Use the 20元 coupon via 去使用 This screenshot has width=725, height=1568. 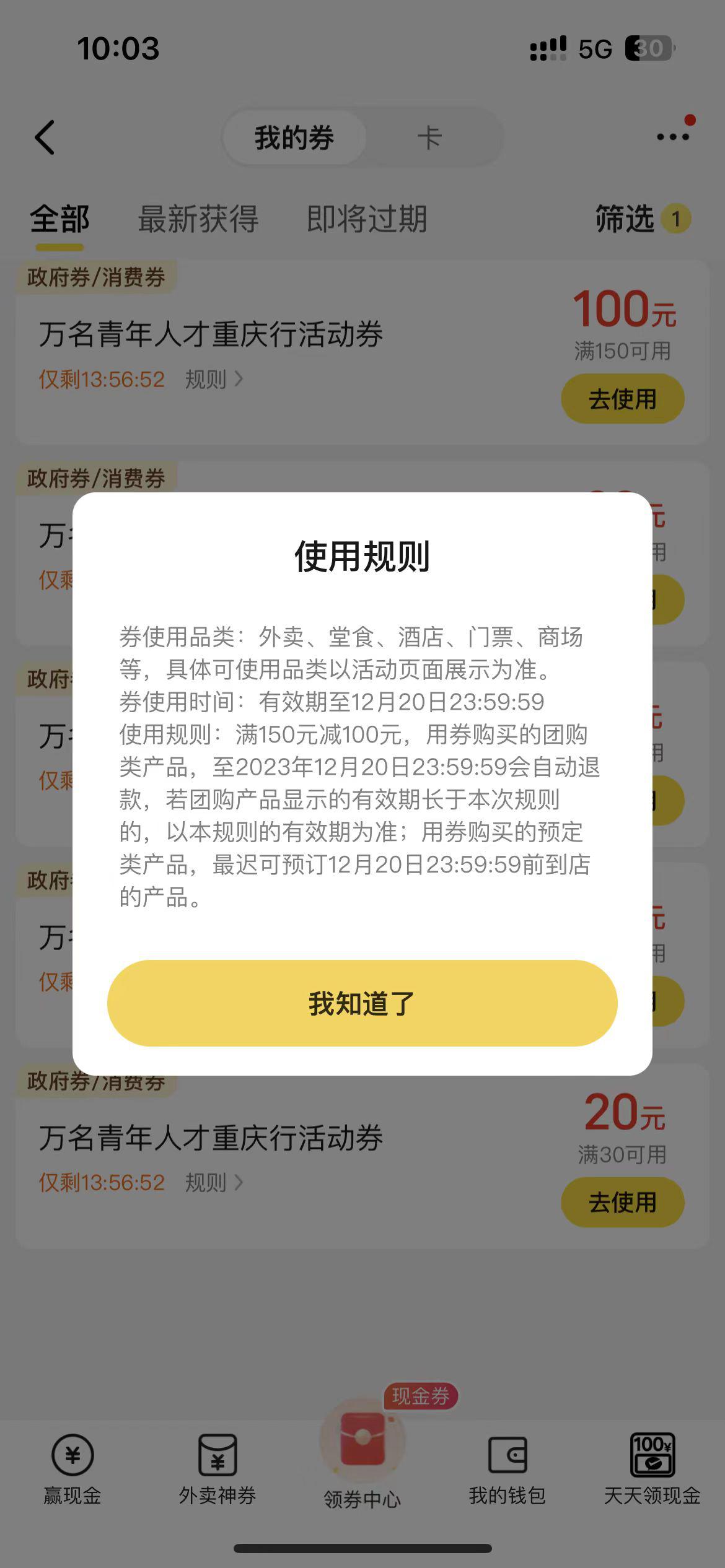point(622,1202)
